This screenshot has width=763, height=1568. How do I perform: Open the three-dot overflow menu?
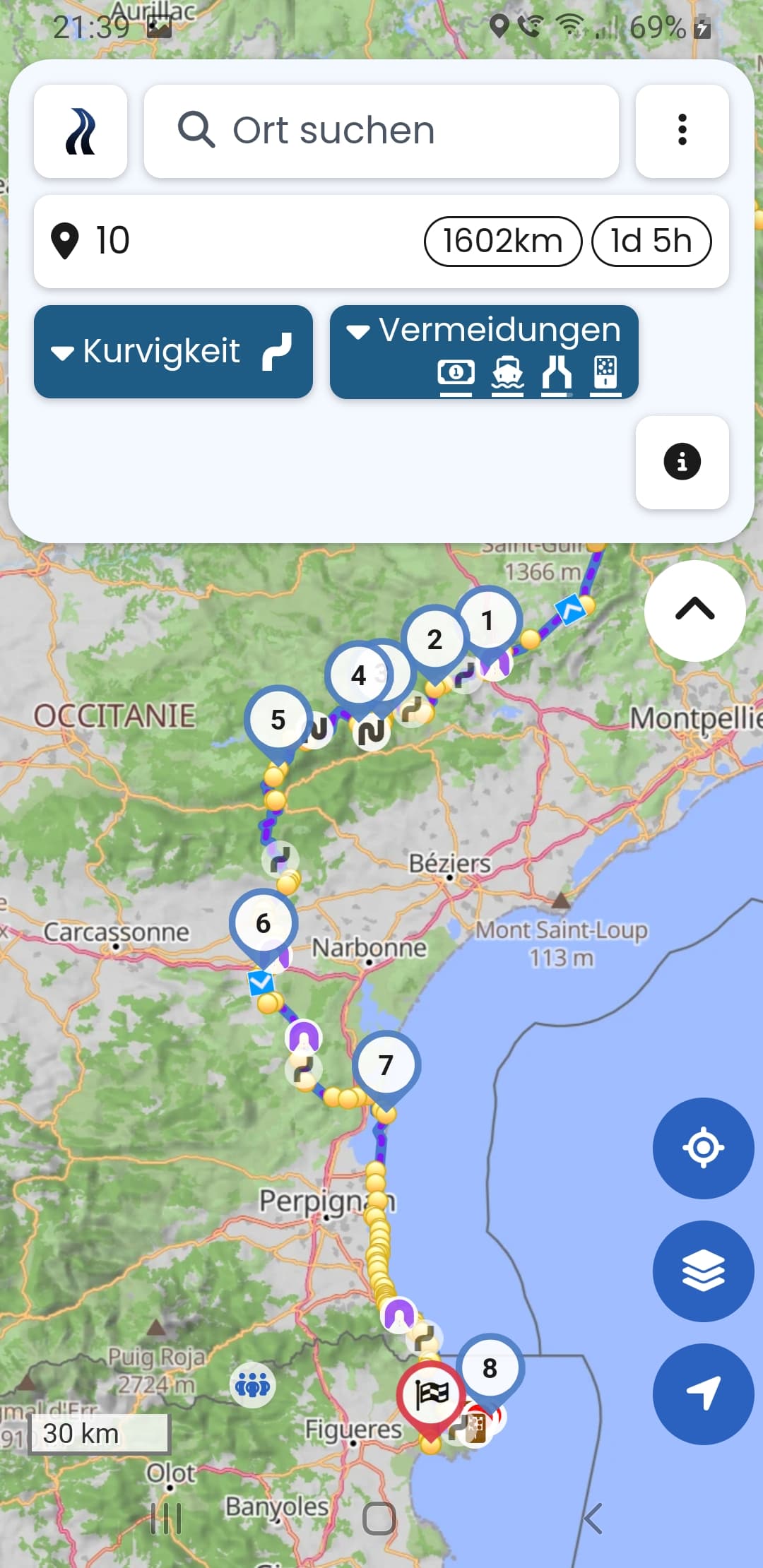682,131
